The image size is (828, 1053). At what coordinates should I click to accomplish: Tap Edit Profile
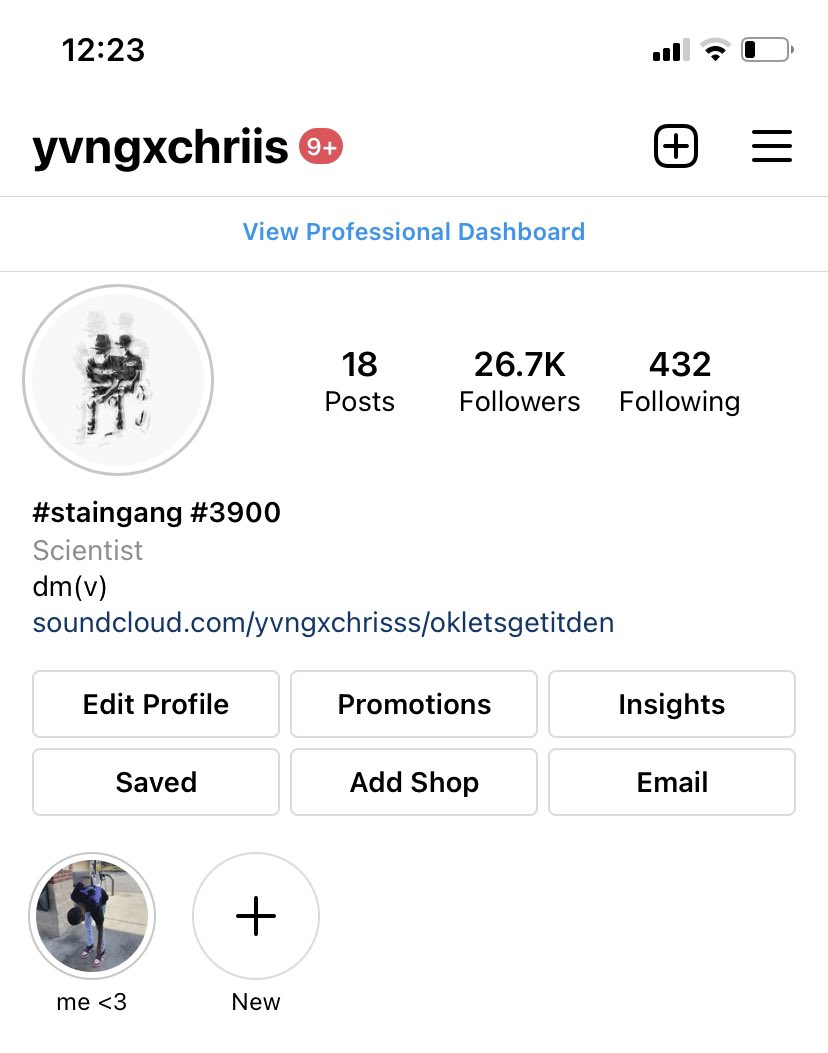click(156, 704)
